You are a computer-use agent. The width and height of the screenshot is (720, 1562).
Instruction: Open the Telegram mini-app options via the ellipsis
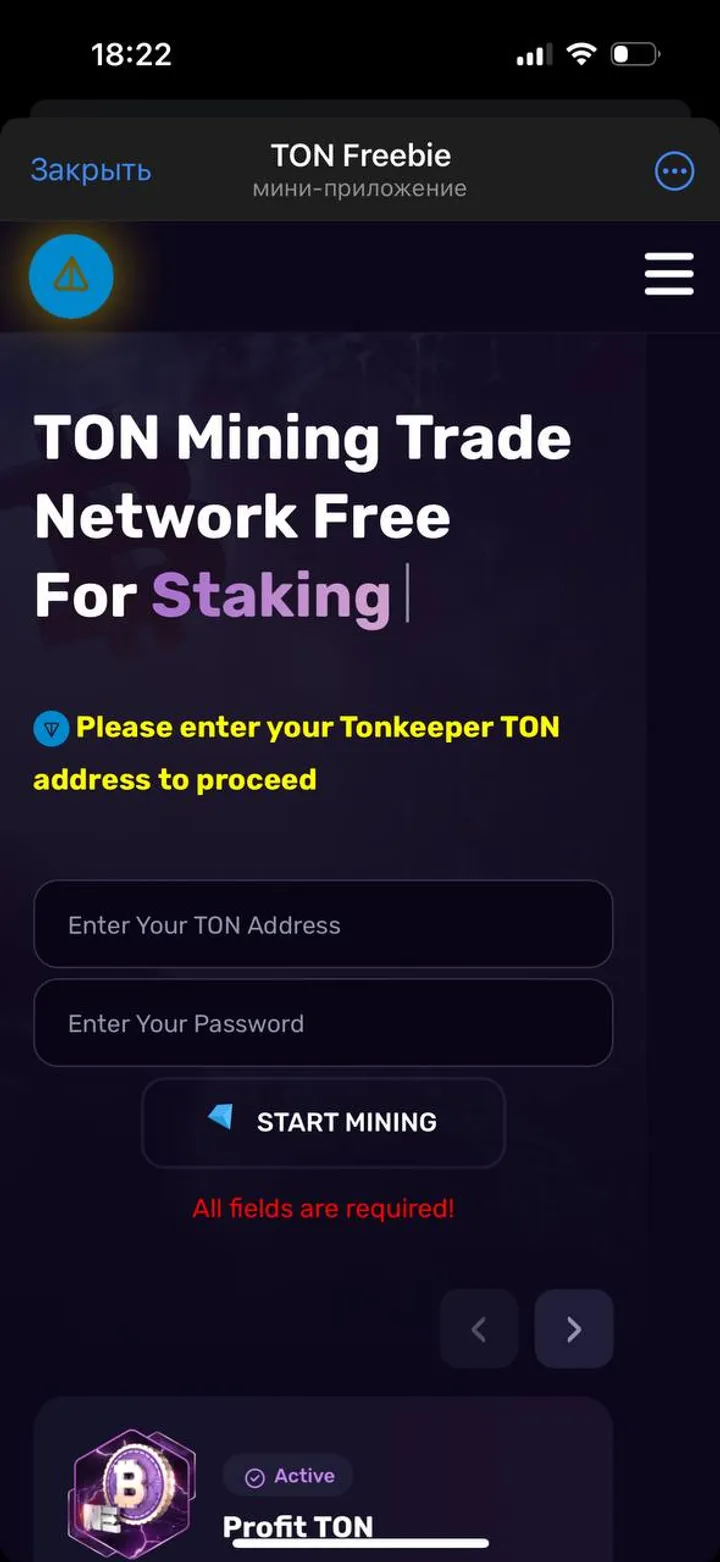tap(674, 171)
